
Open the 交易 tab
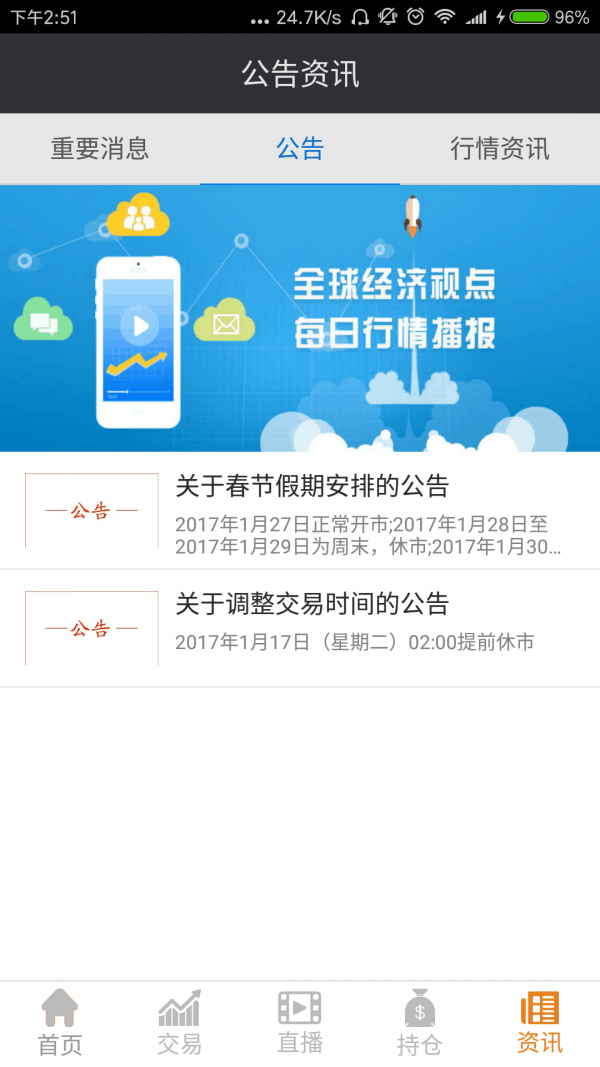[180, 1023]
